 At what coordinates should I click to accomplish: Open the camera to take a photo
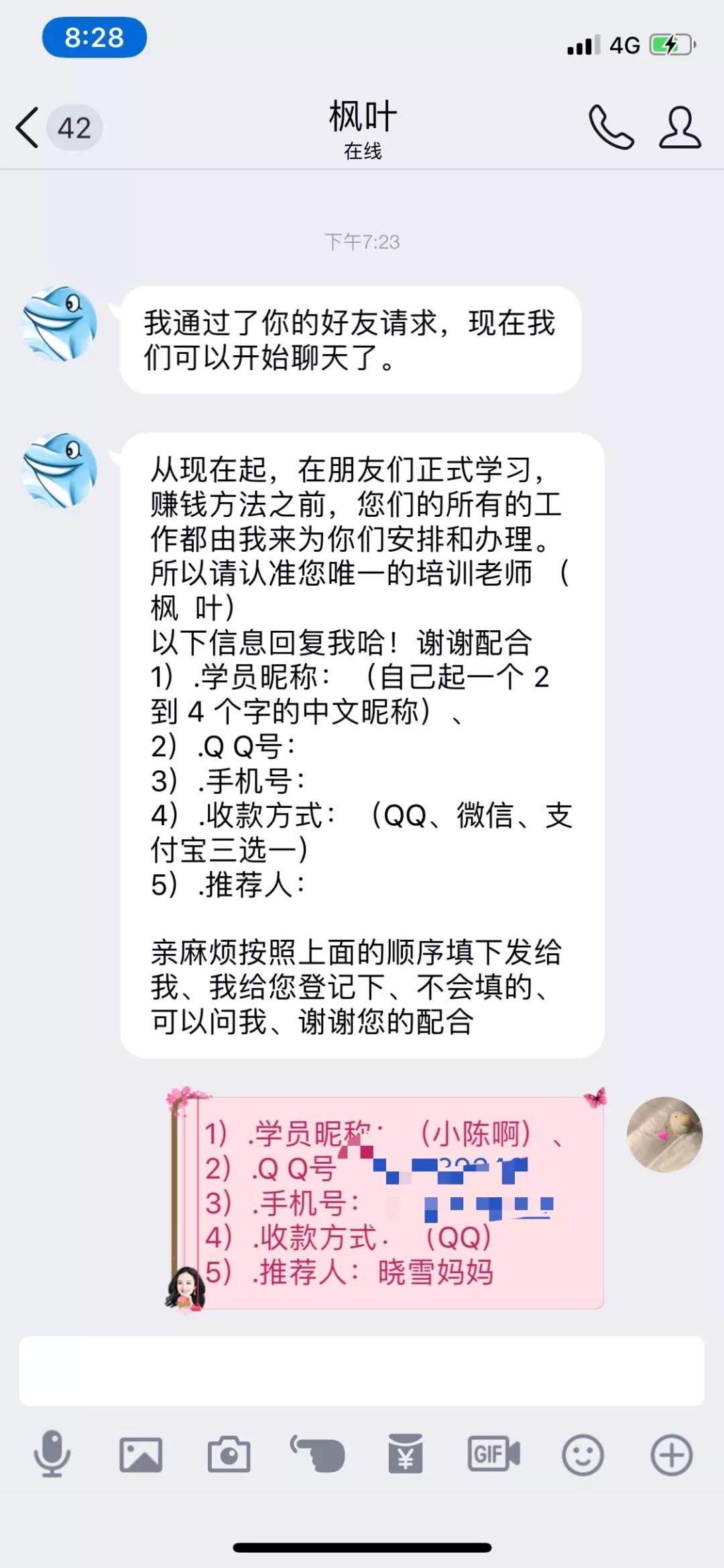pos(229,1455)
